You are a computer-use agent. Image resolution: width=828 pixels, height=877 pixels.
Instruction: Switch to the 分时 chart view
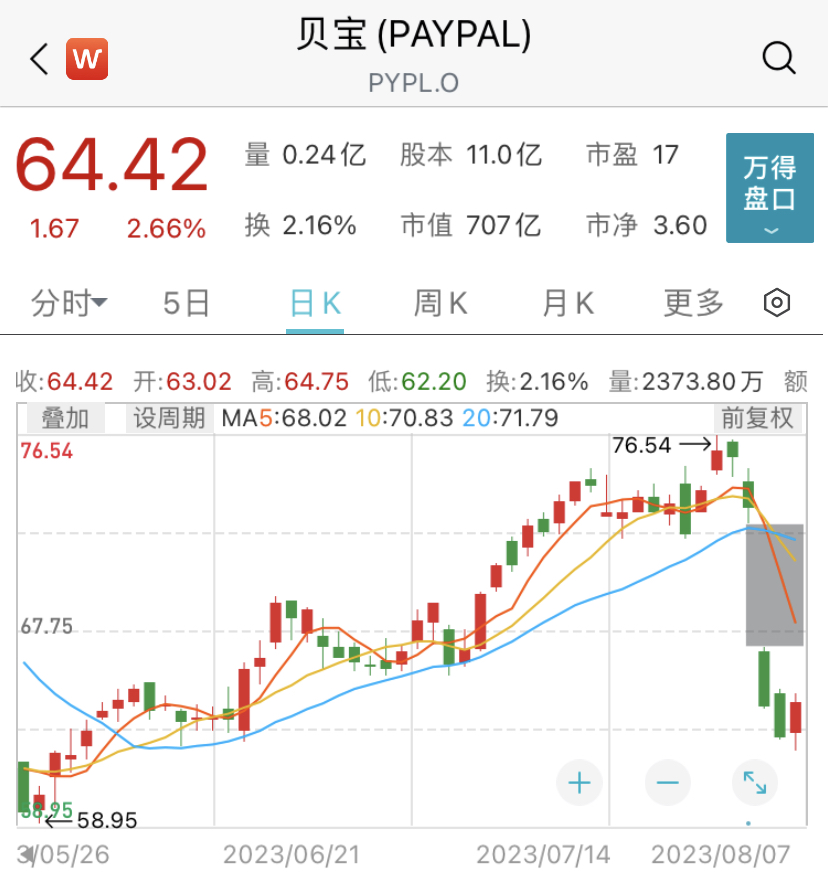click(69, 303)
